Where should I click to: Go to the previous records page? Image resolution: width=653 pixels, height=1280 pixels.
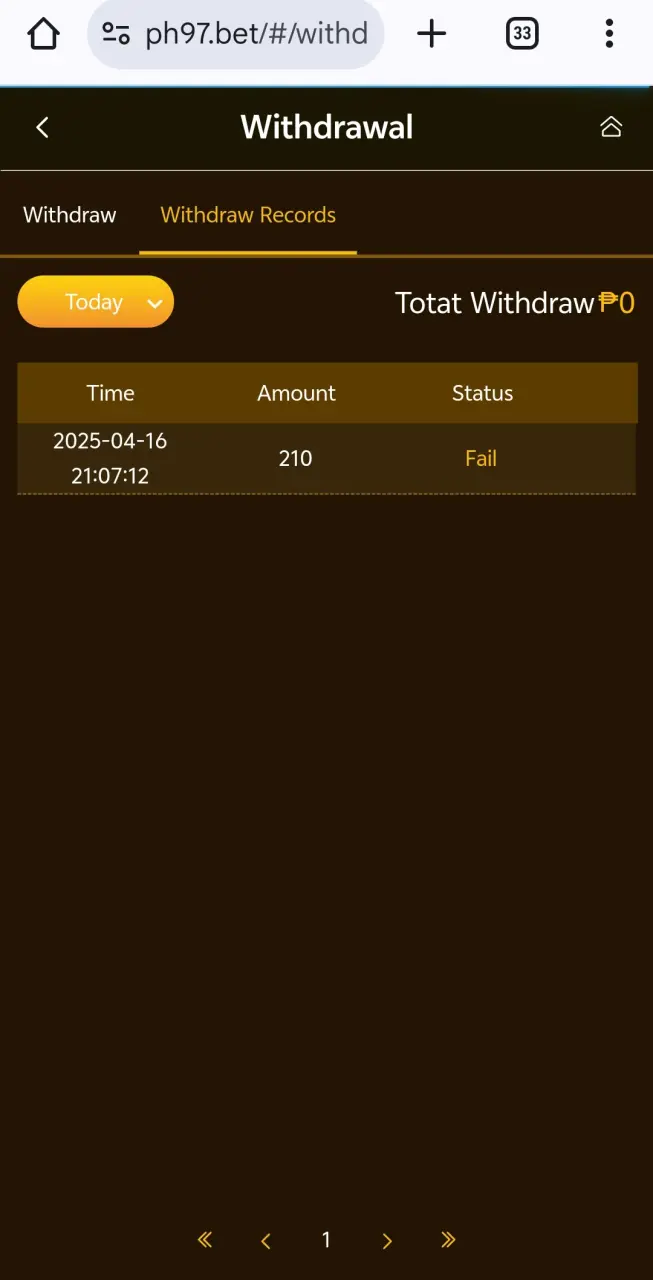click(x=266, y=1241)
